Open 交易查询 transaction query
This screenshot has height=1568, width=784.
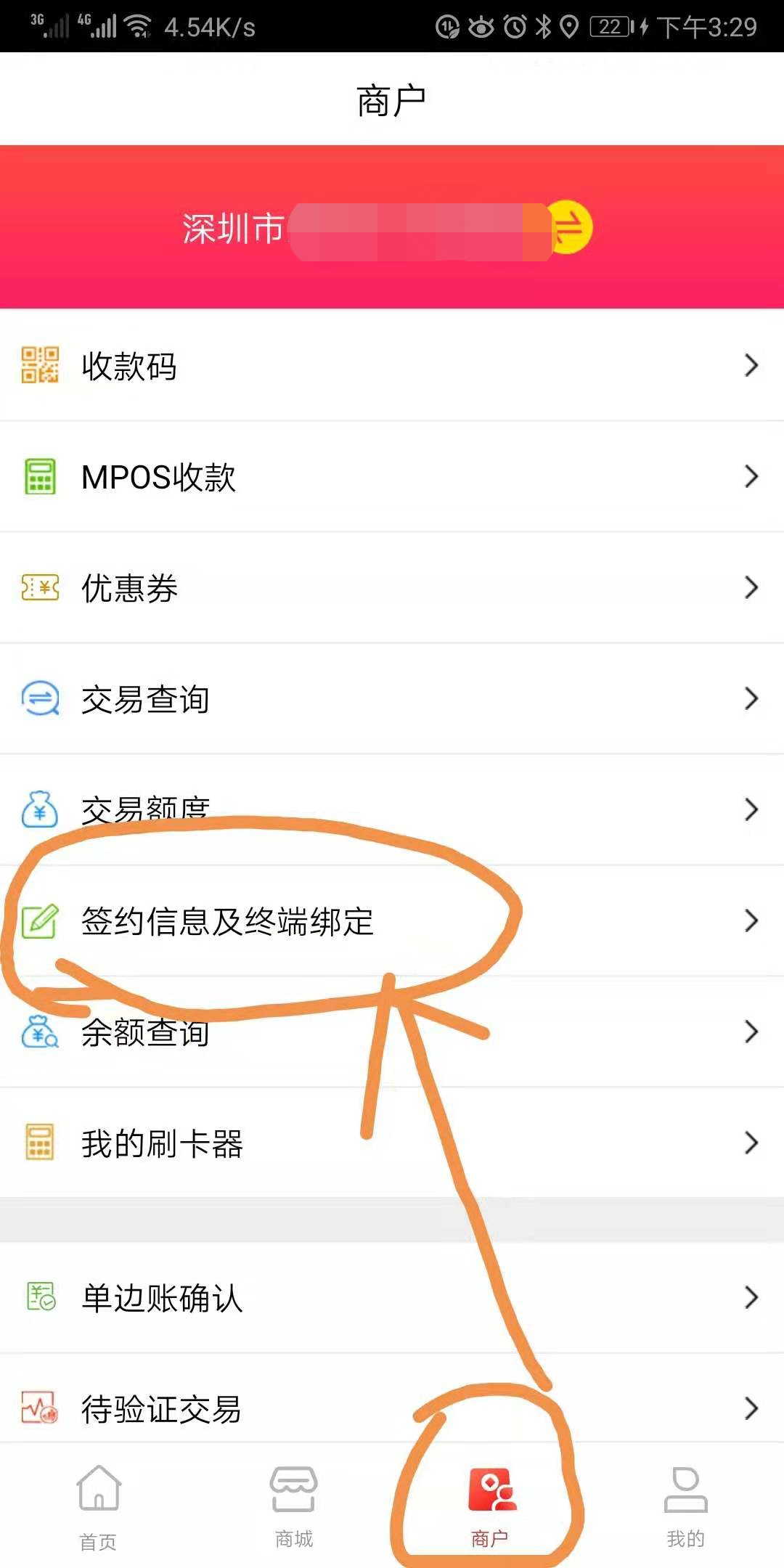(392, 699)
